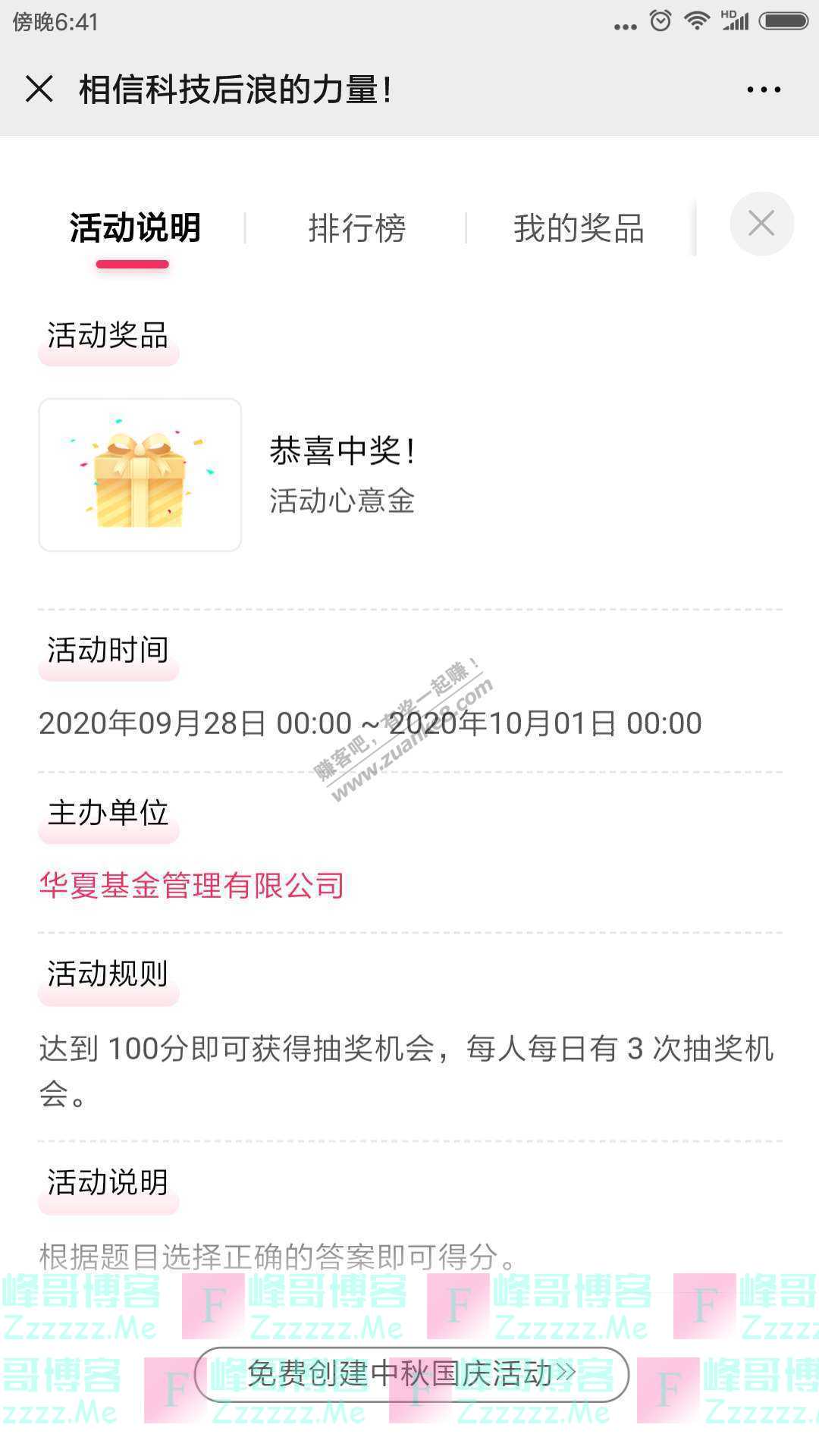819x1456 pixels.
Task: Switch to the 我的奖品 tab
Action: coord(579,228)
